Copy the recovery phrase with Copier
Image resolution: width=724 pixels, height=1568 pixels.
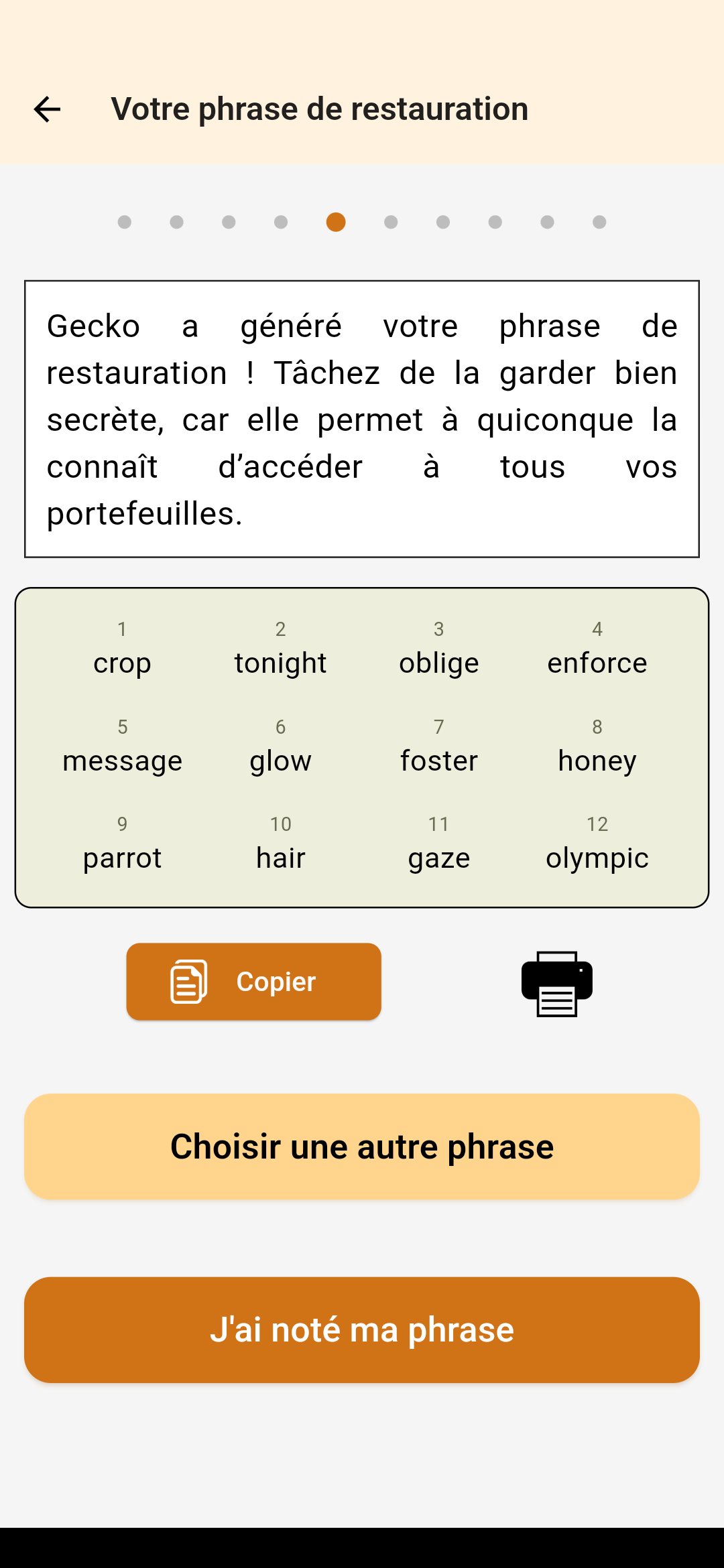coord(253,982)
